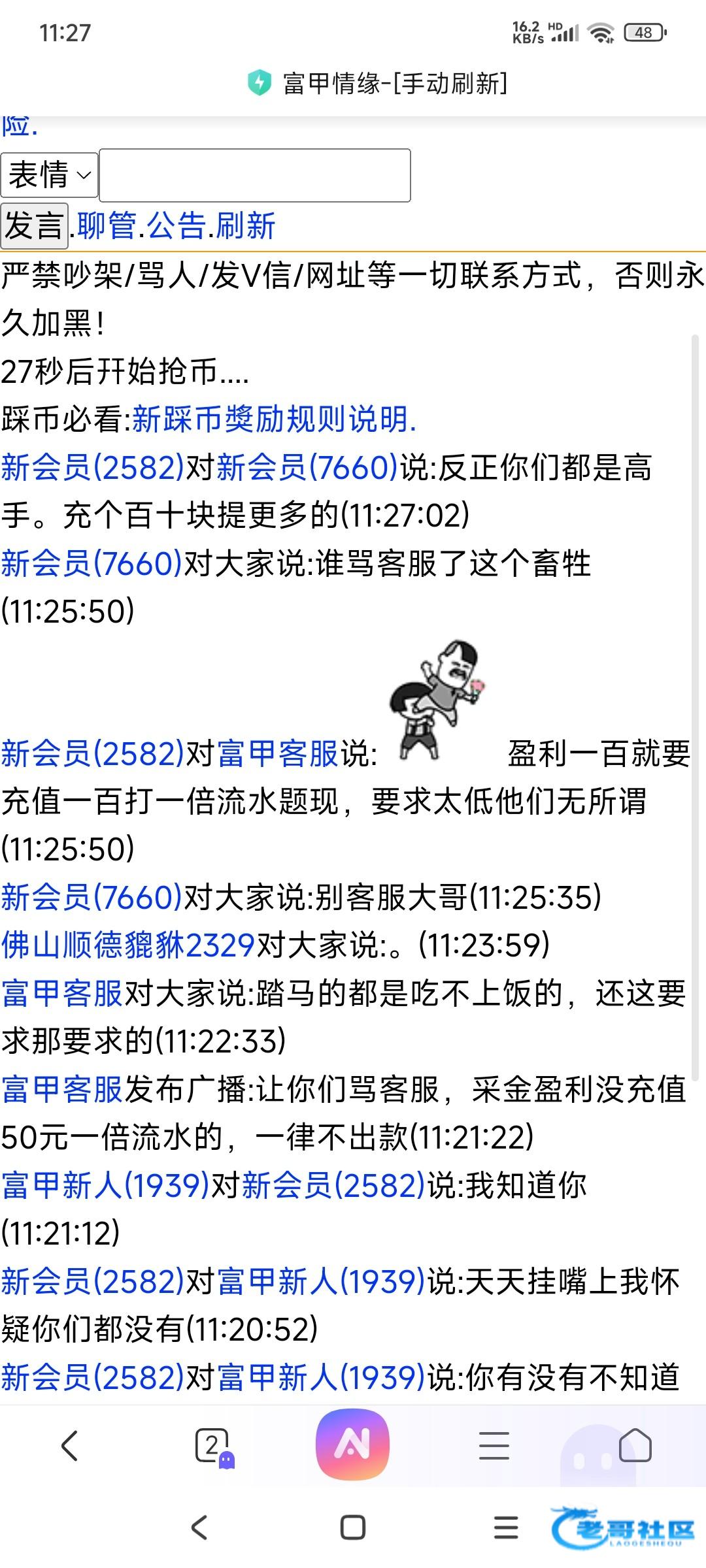This screenshot has height=1568, width=706.
Task: Open the browser menu
Action: (494, 1445)
